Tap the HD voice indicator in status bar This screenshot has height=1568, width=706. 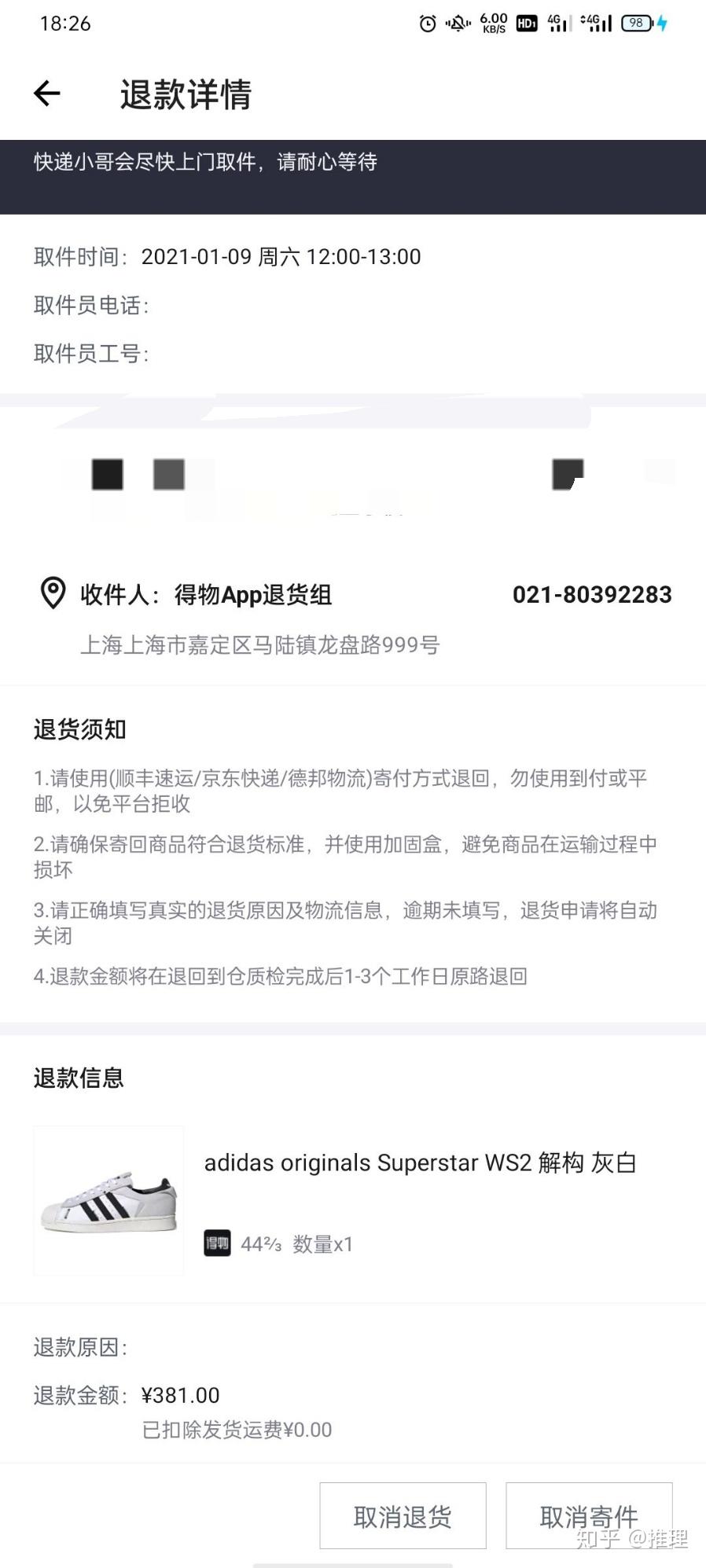525,23
